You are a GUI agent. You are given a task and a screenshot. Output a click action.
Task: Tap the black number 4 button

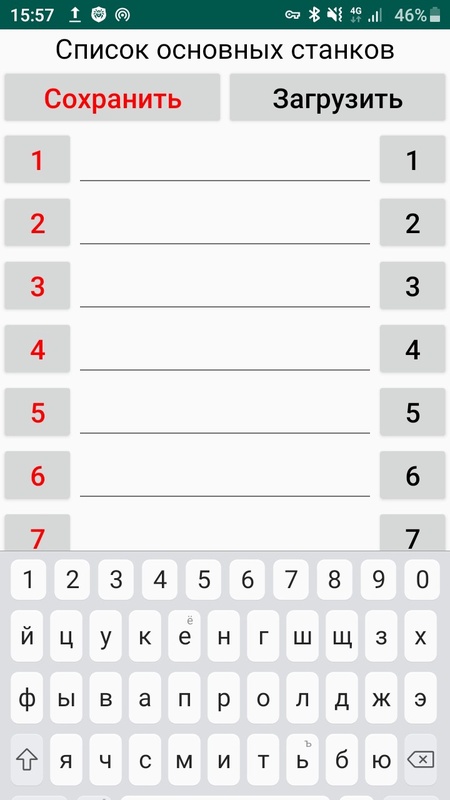(412, 348)
